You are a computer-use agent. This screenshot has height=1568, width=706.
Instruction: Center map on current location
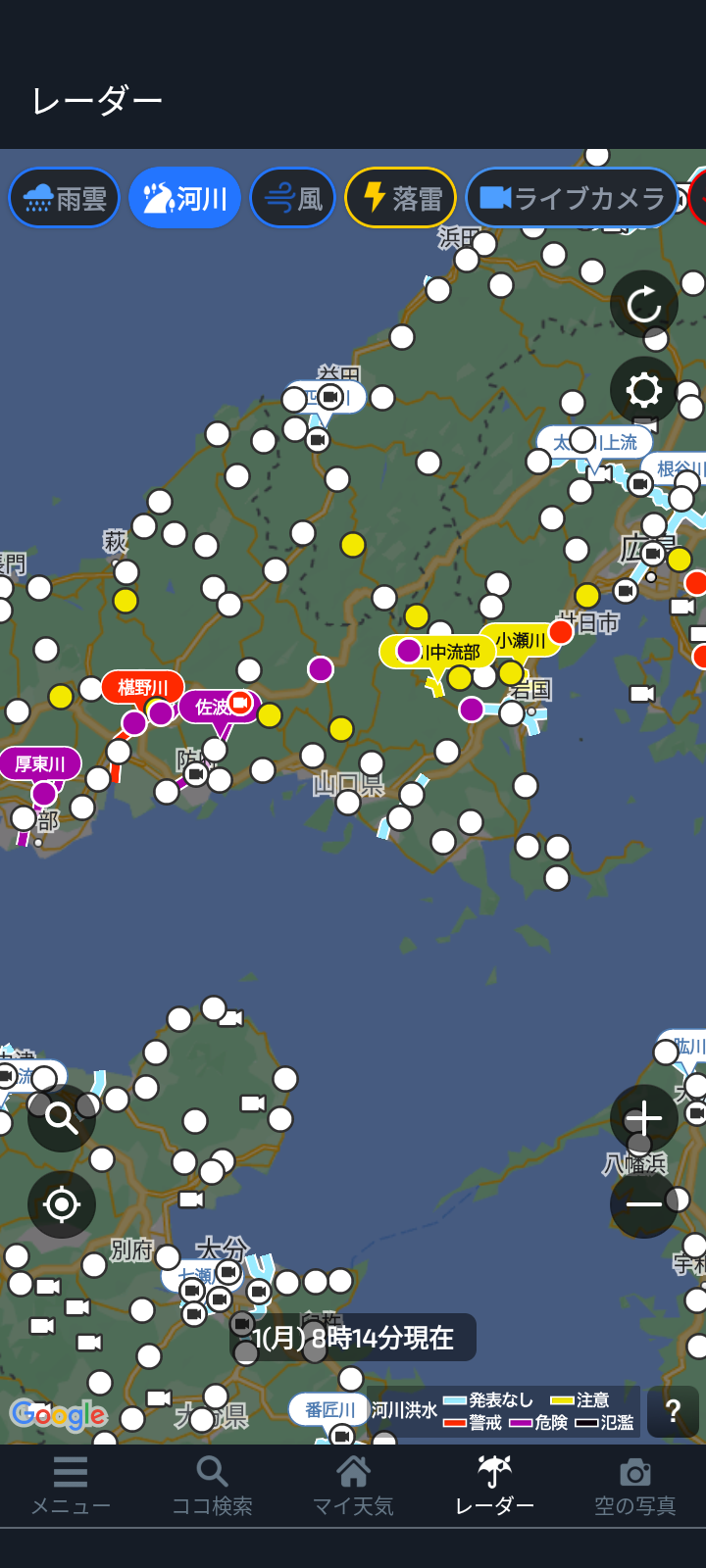coord(61,1204)
